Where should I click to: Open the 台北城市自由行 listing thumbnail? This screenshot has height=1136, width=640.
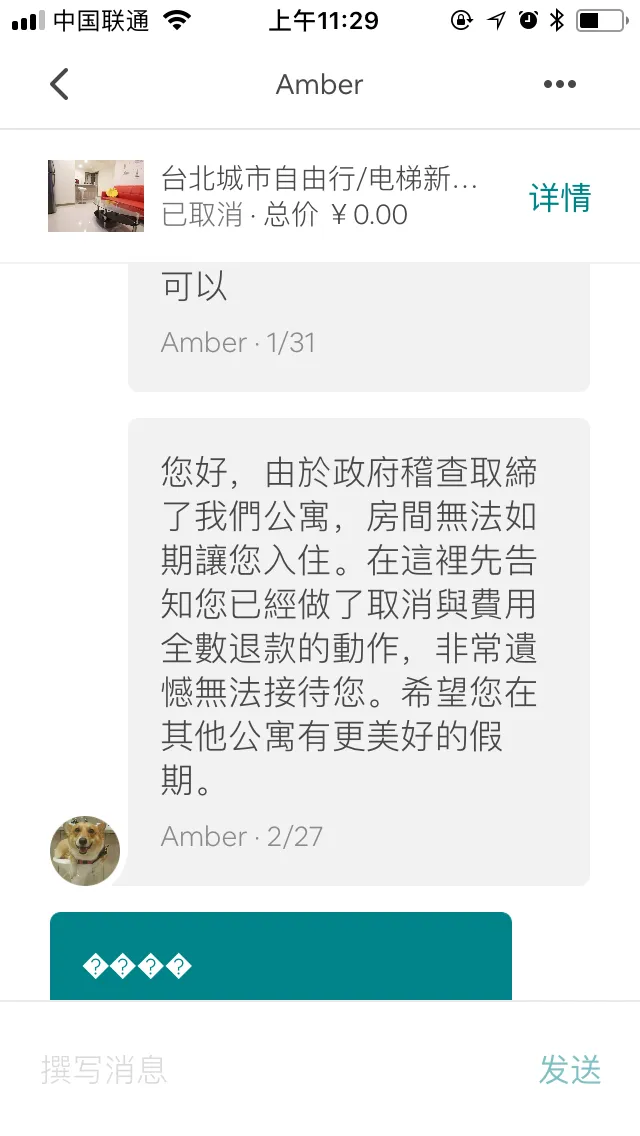(96, 196)
